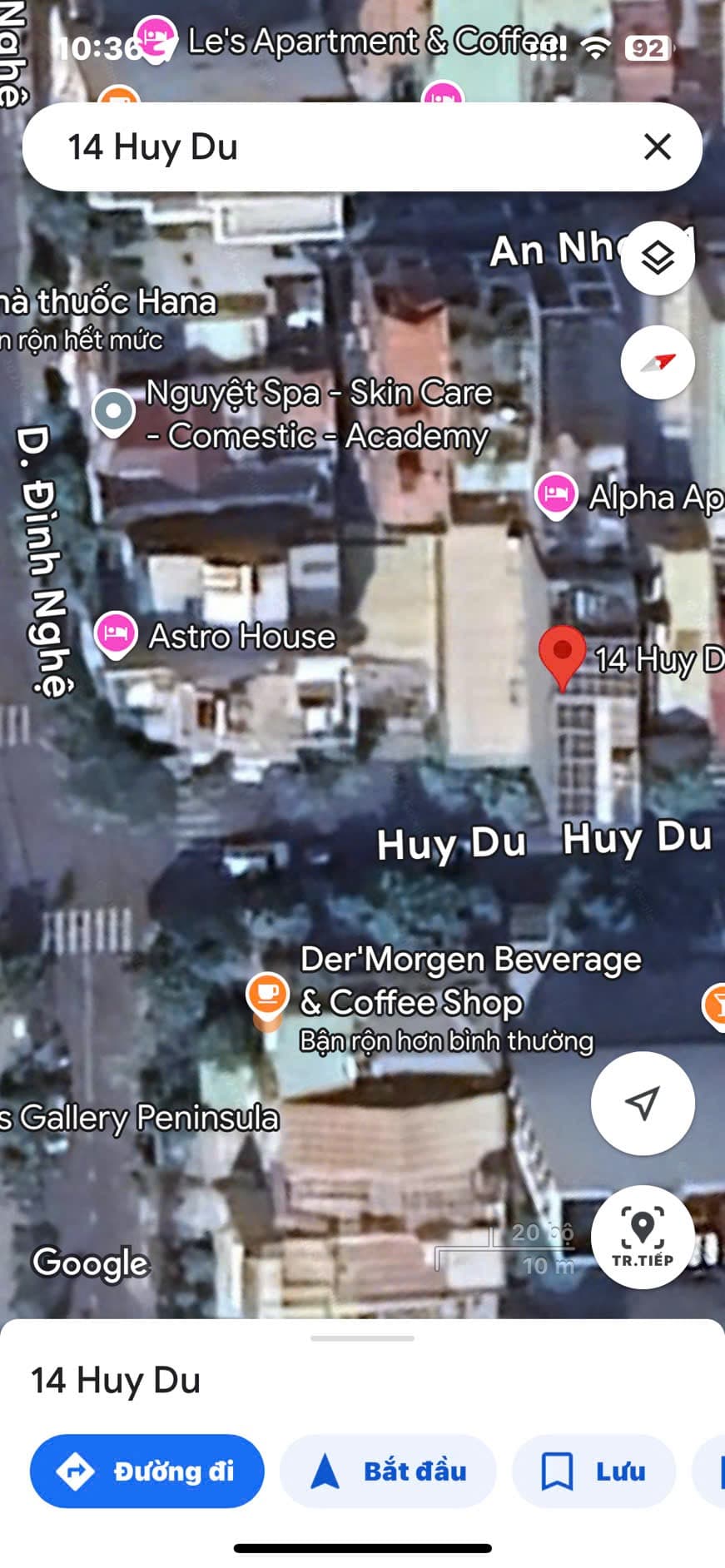The width and height of the screenshot is (725, 1568).
Task: Center map on my location
Action: 642,1103
